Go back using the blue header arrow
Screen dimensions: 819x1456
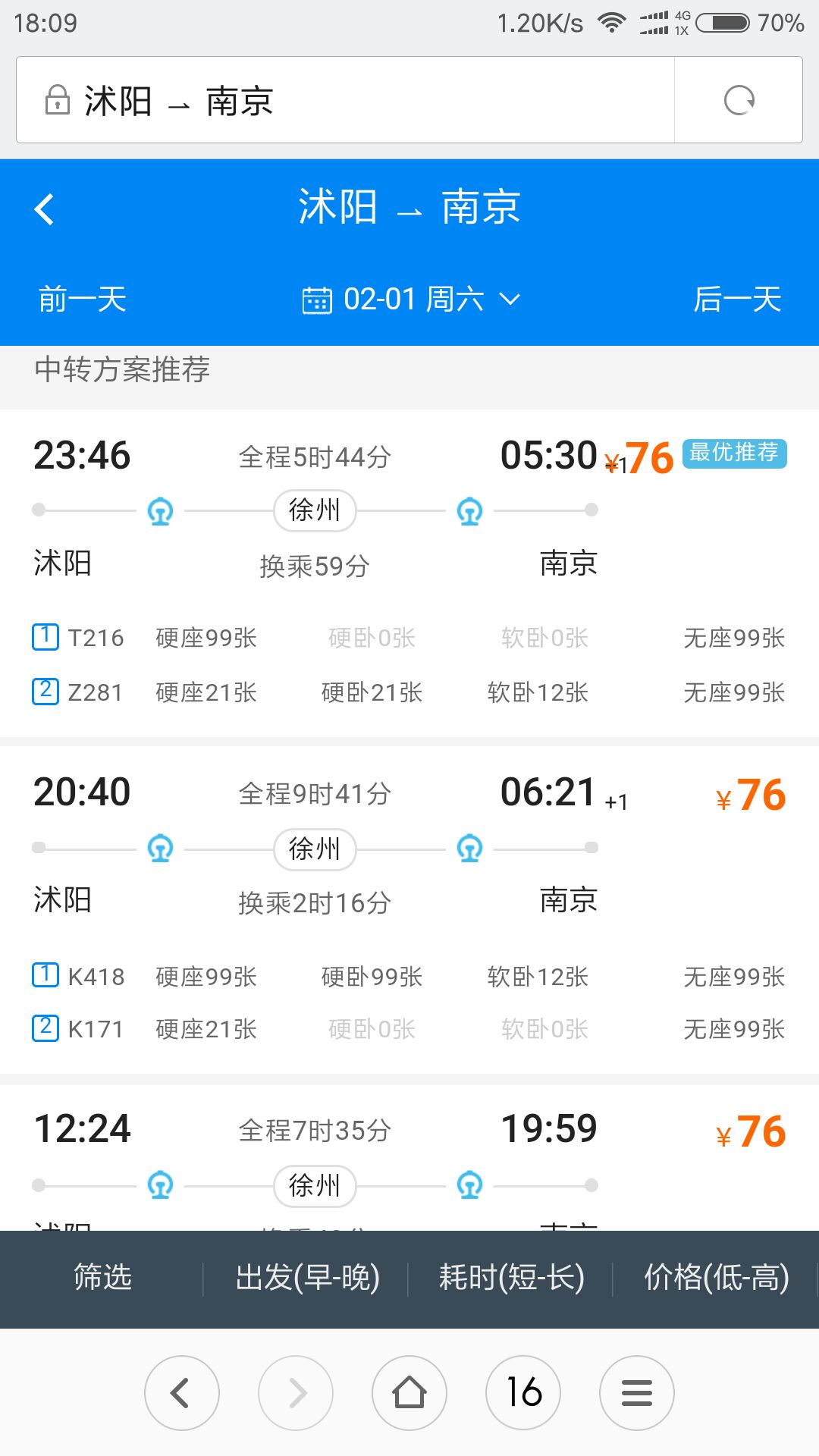[x=45, y=209]
